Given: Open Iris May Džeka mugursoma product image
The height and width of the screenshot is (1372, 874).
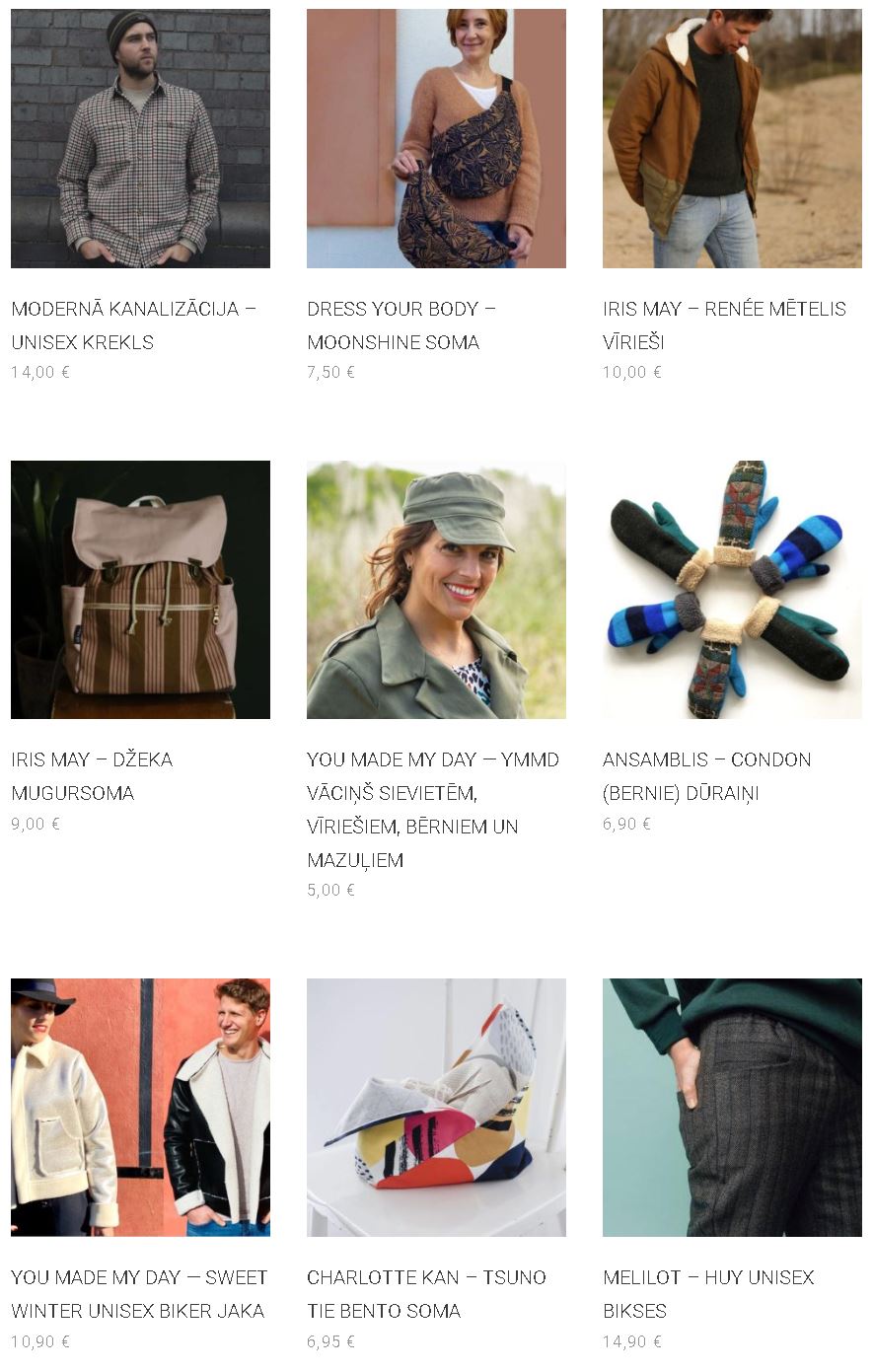Looking at the screenshot, I should tap(140, 590).
